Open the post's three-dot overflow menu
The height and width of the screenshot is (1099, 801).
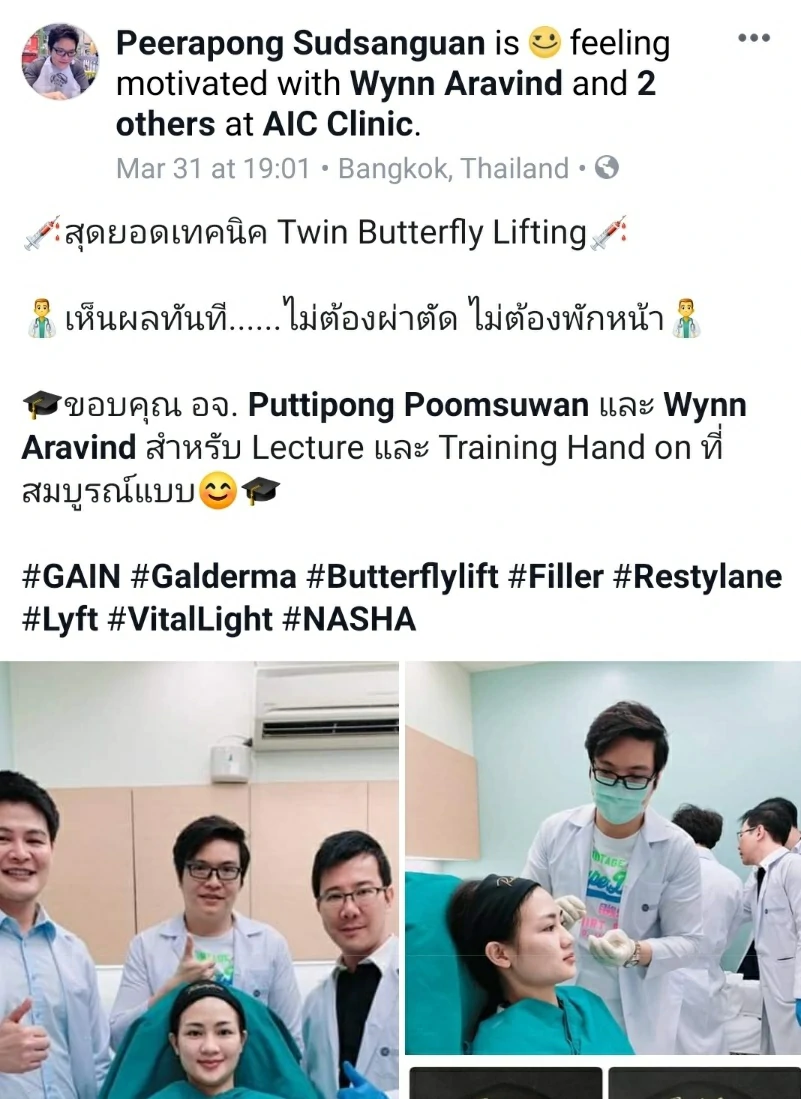pyautogui.click(x=753, y=38)
